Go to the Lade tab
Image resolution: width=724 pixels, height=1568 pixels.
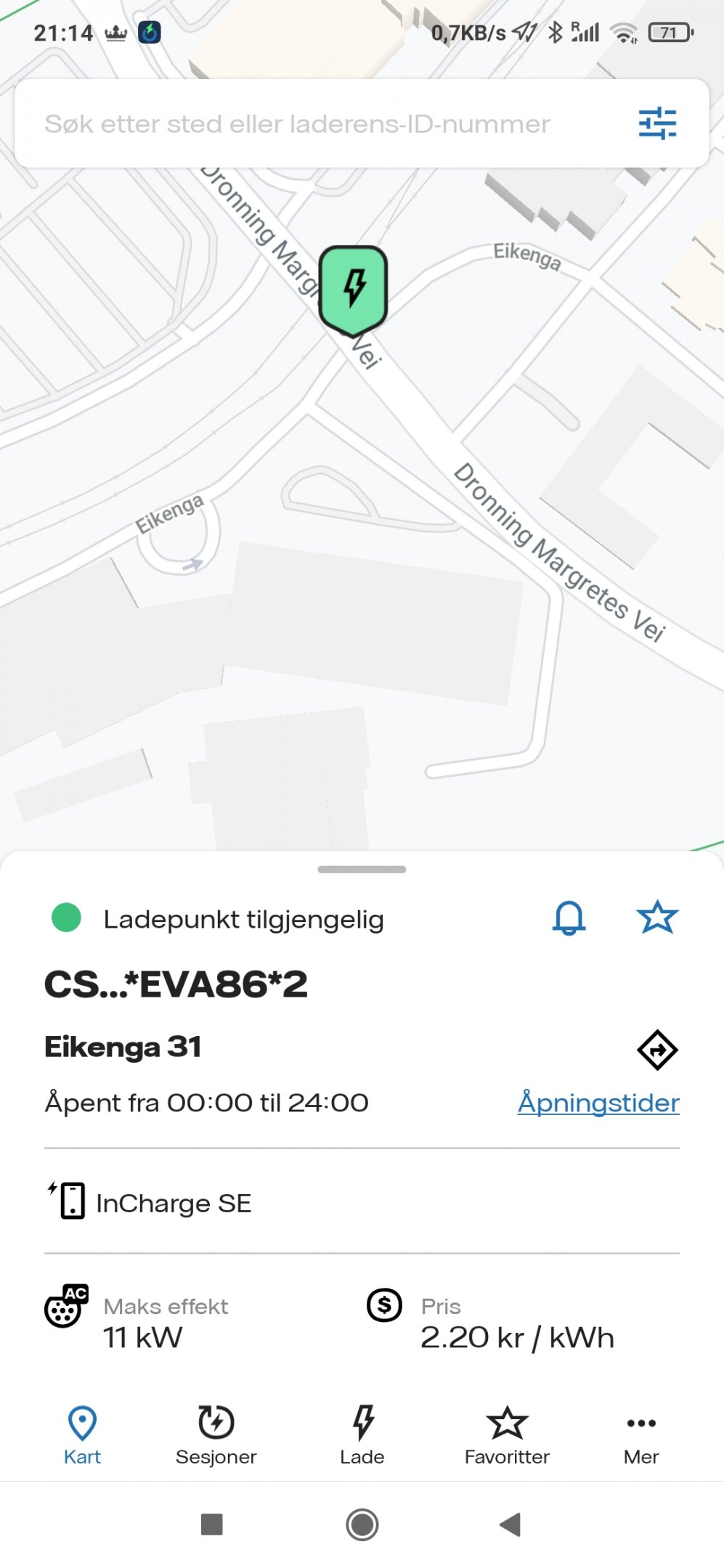click(x=362, y=1436)
